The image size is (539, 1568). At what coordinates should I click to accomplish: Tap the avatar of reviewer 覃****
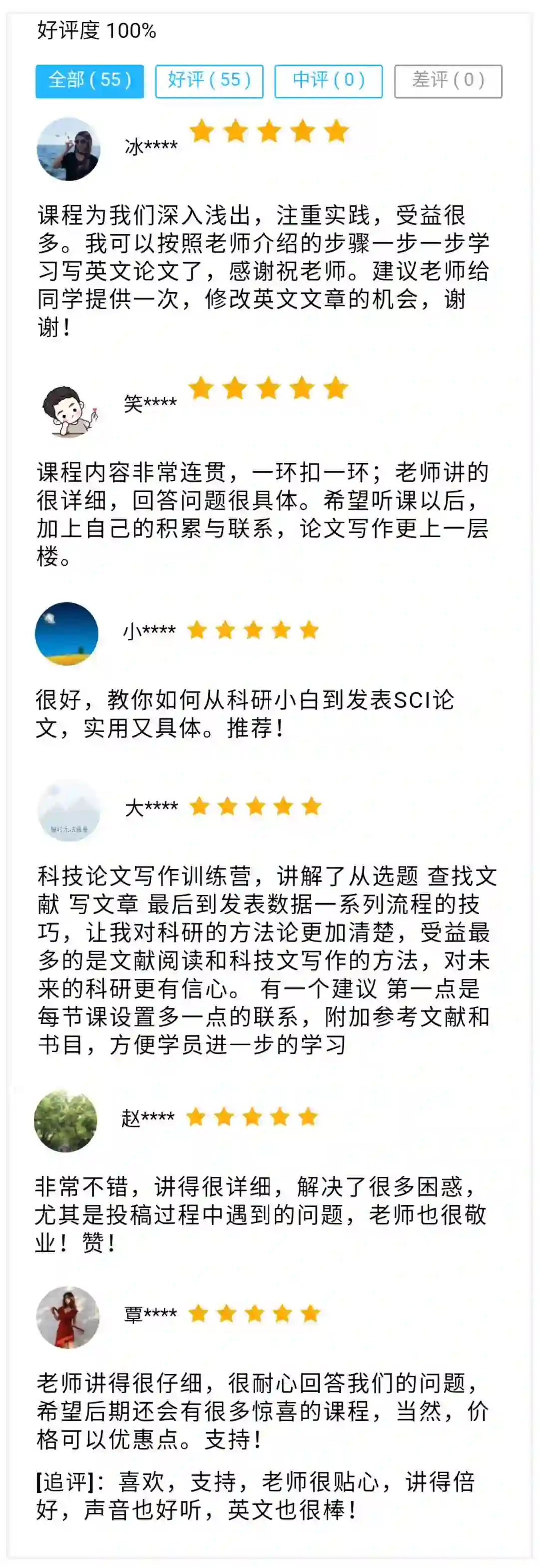point(67,1317)
